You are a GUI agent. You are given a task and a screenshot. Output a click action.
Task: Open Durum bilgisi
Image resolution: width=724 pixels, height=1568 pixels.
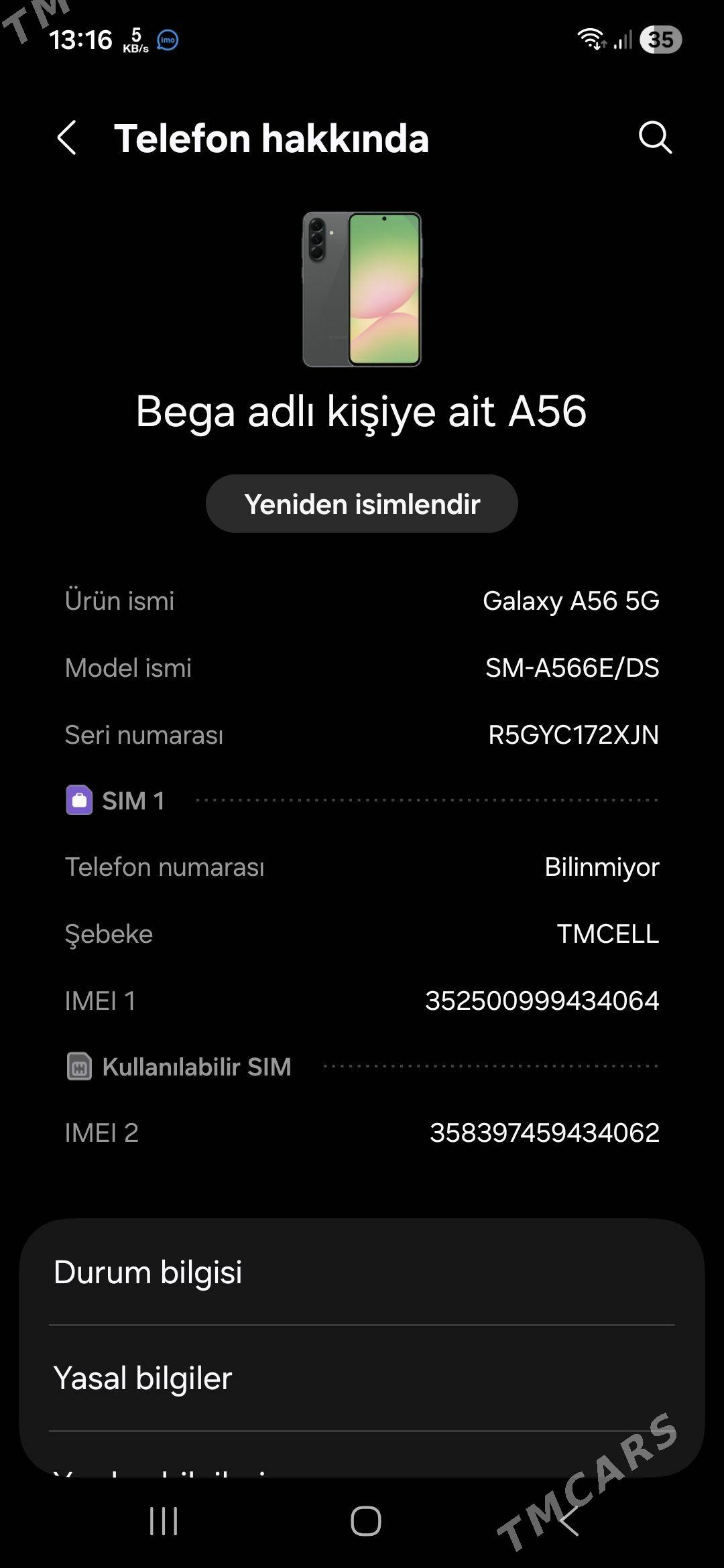pyautogui.click(x=362, y=1272)
